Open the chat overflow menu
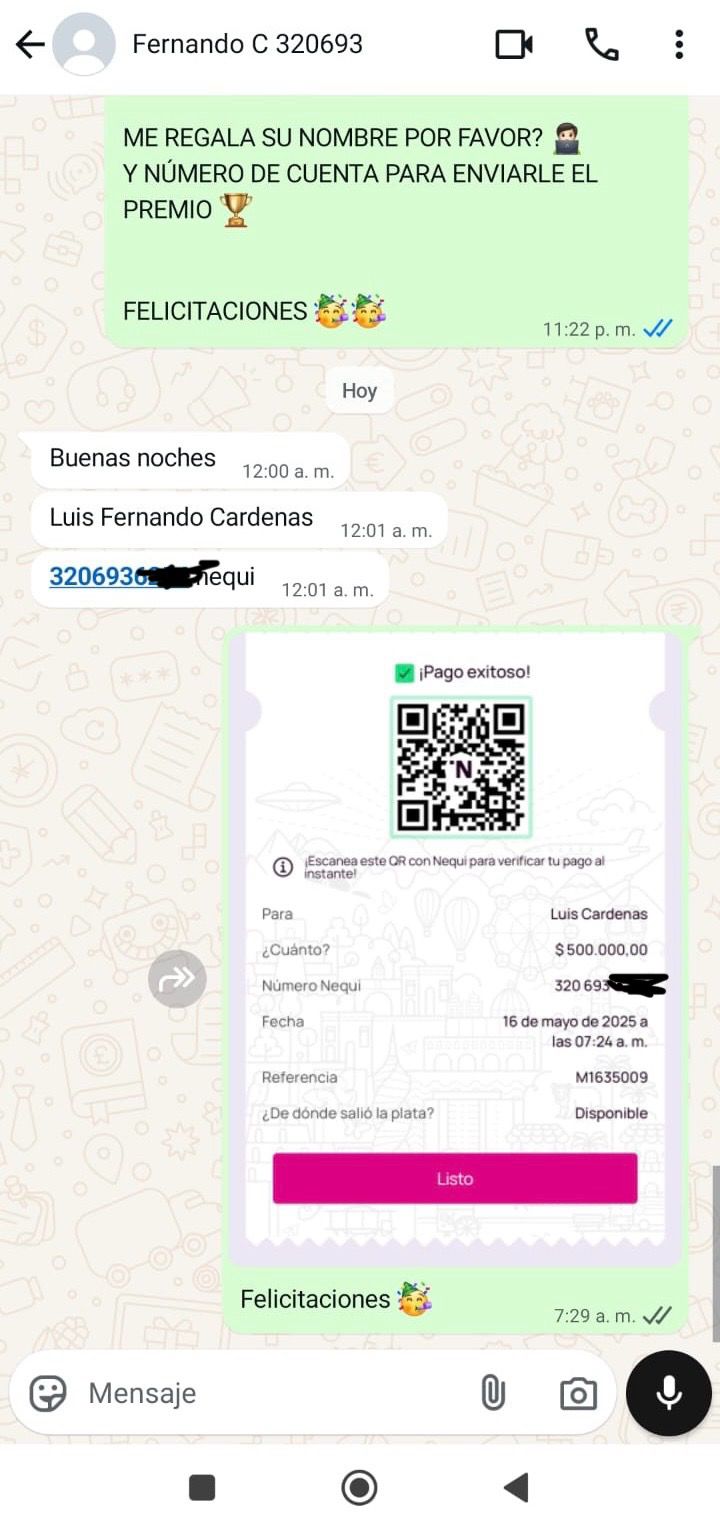Viewport: 720px width, 1531px height. pyautogui.click(x=679, y=45)
